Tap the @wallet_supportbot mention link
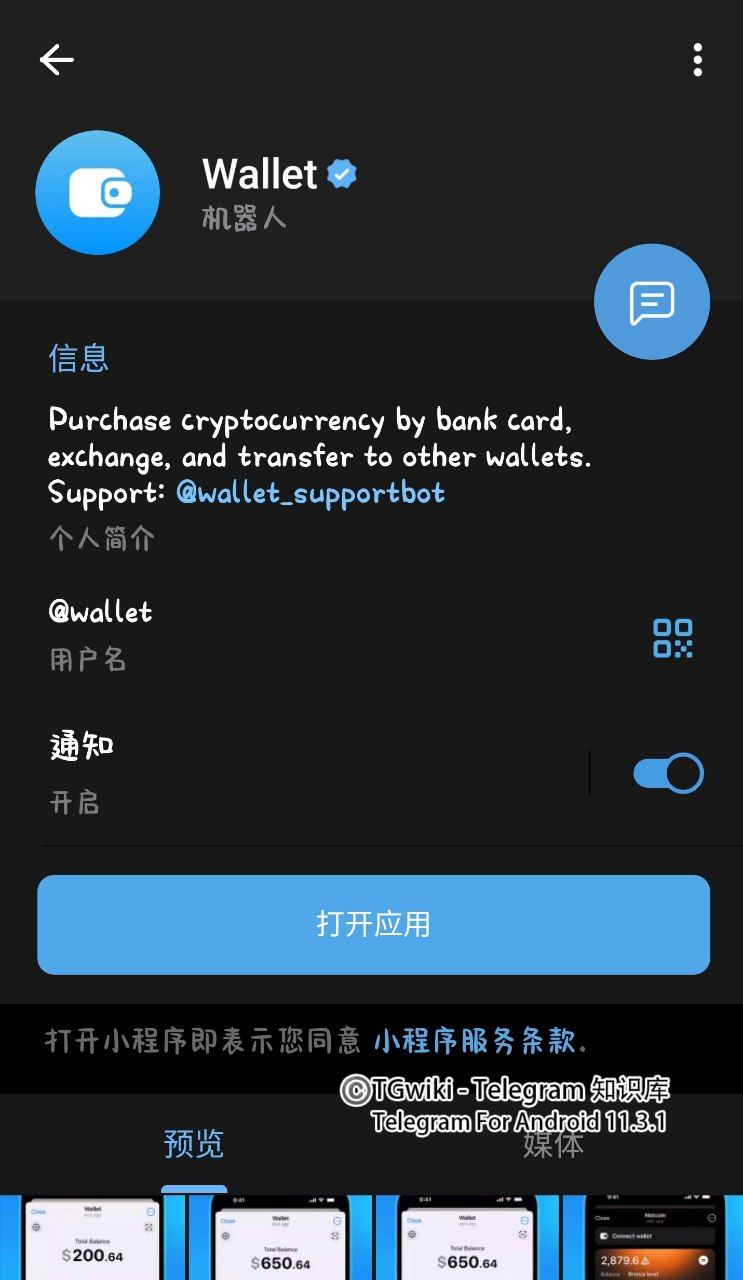This screenshot has width=743, height=1280. [309, 493]
